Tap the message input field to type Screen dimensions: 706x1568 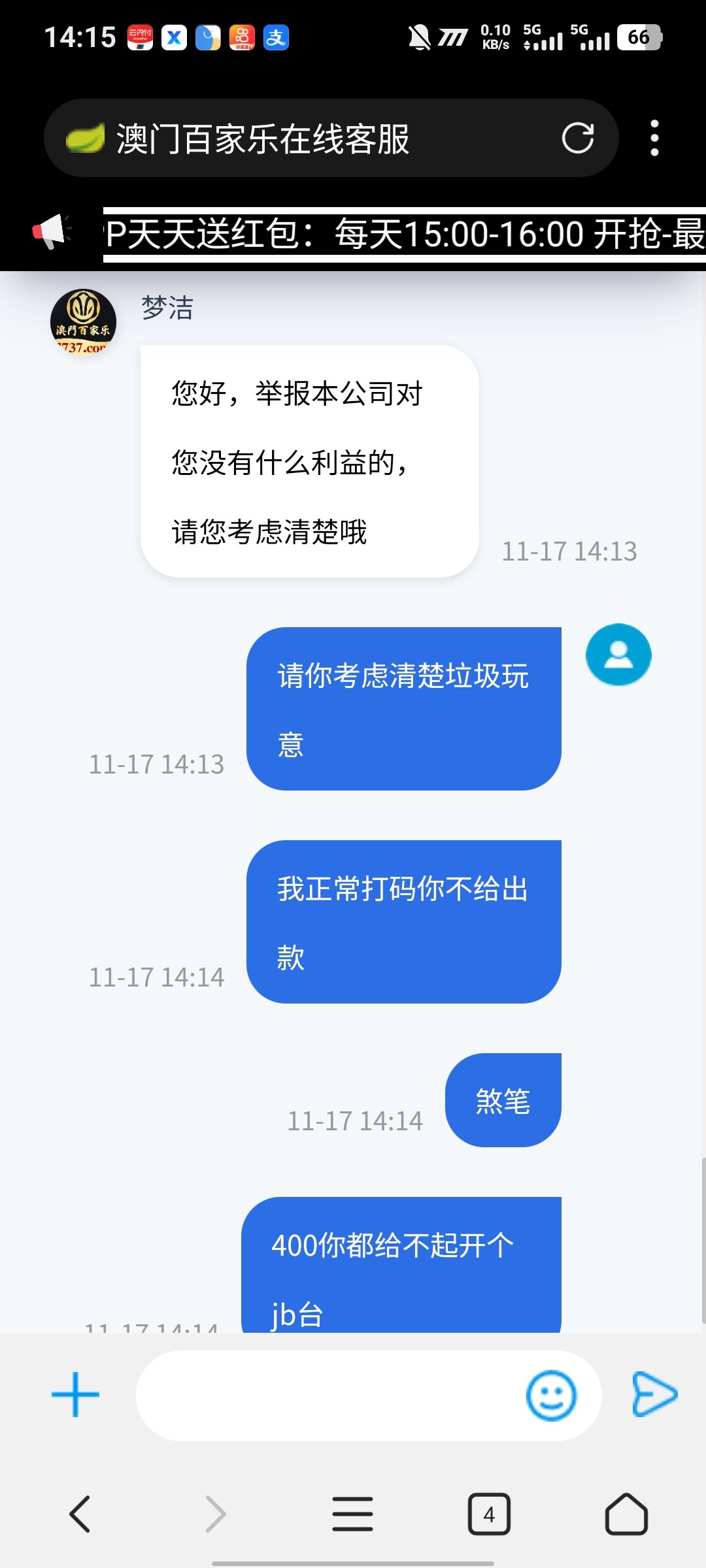coord(327,1396)
